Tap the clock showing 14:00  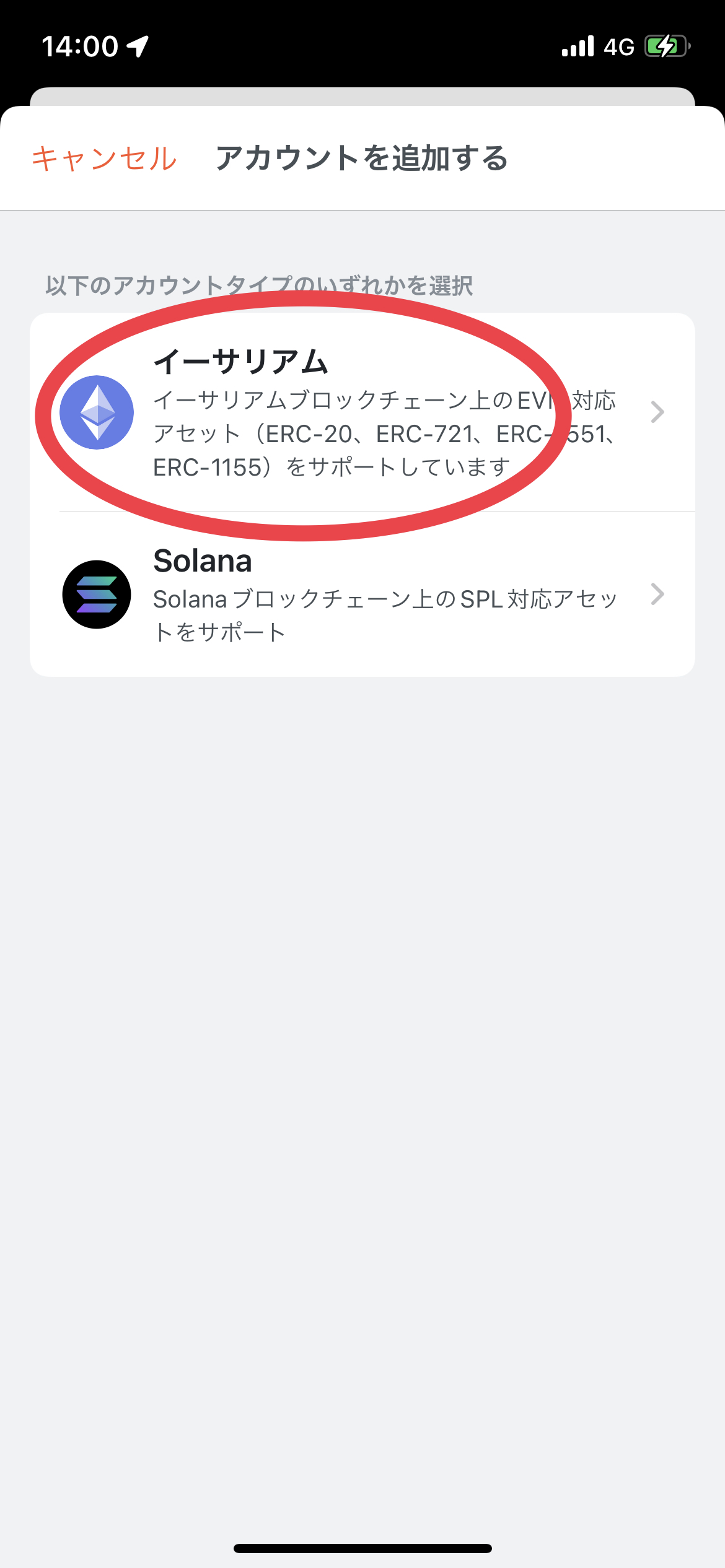click(x=79, y=45)
